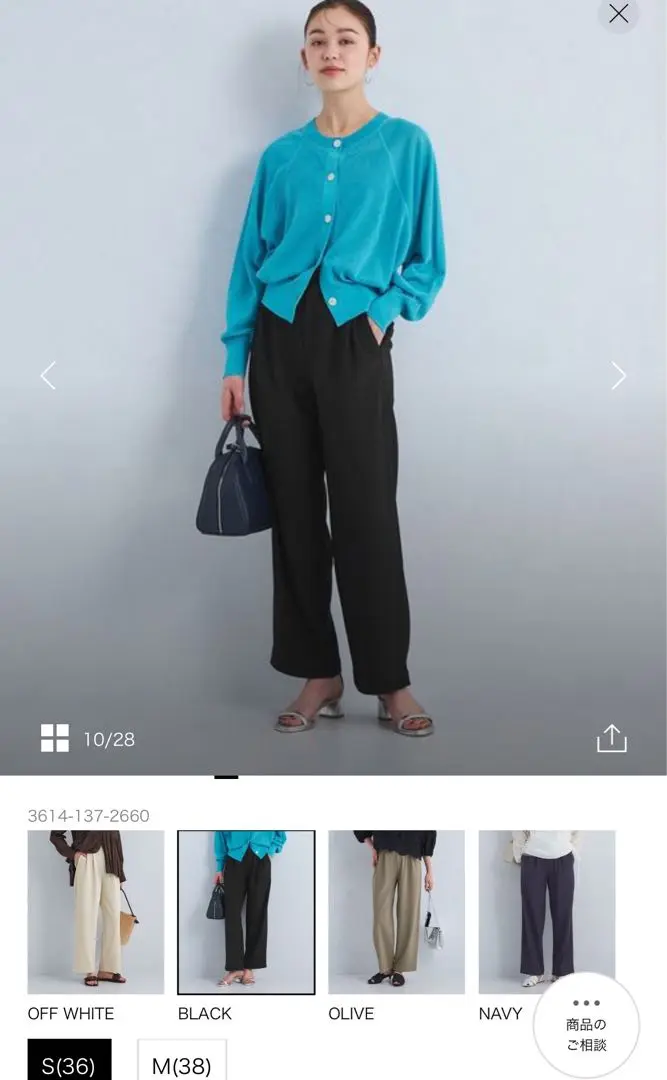Select the OFF WHITE color
The width and height of the screenshot is (667, 1080).
pyautogui.click(x=96, y=912)
